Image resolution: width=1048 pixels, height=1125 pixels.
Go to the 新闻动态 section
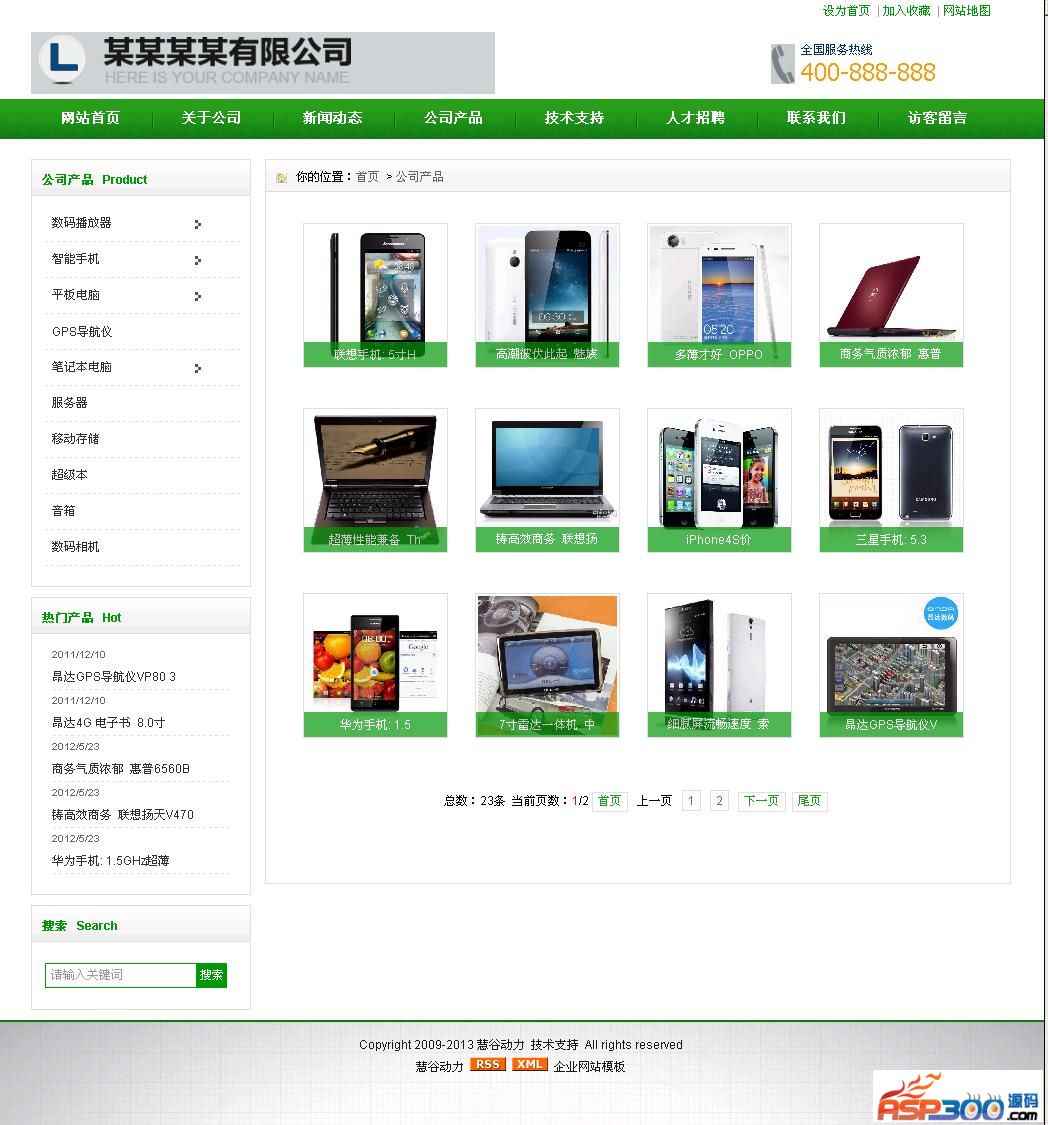click(x=332, y=118)
